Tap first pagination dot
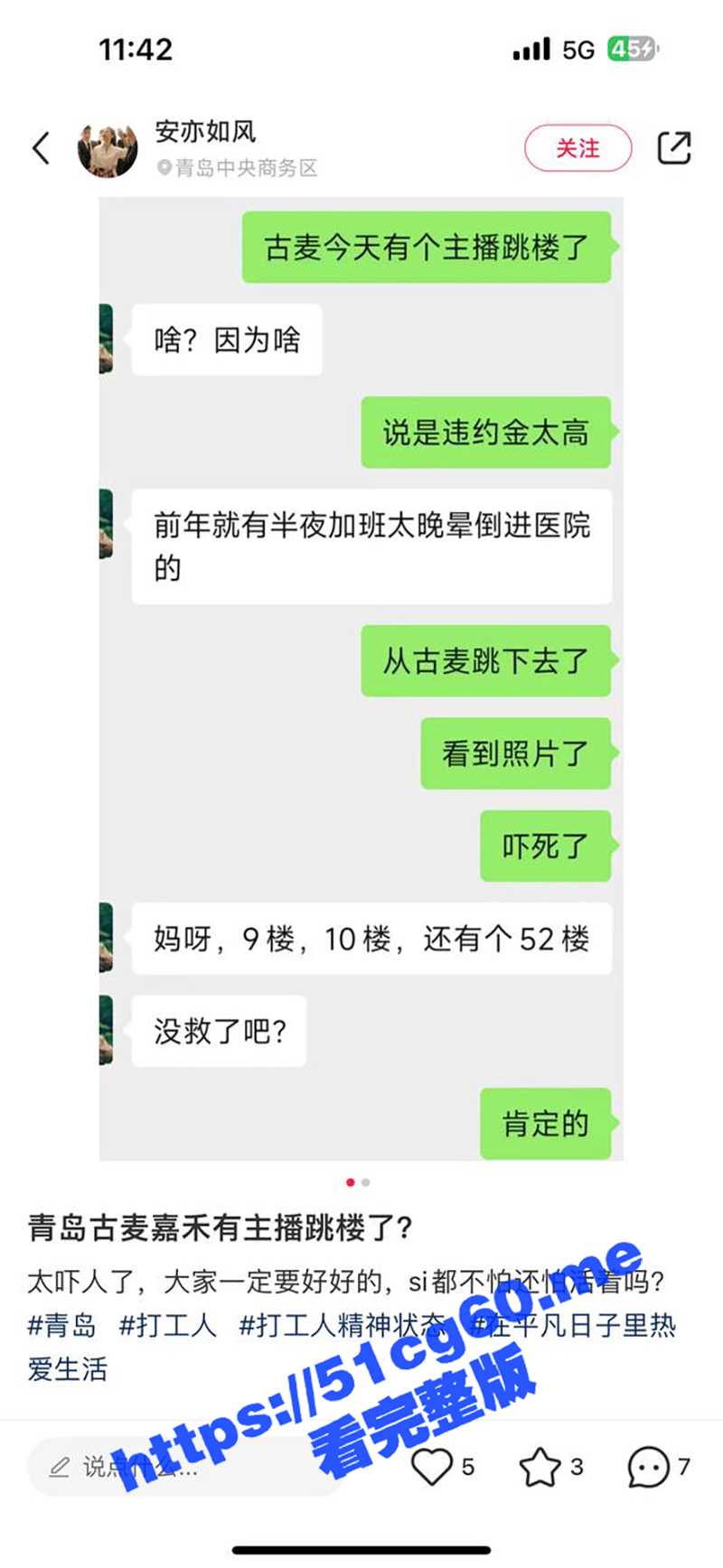Viewport: 723px width, 1568px height. click(351, 1181)
